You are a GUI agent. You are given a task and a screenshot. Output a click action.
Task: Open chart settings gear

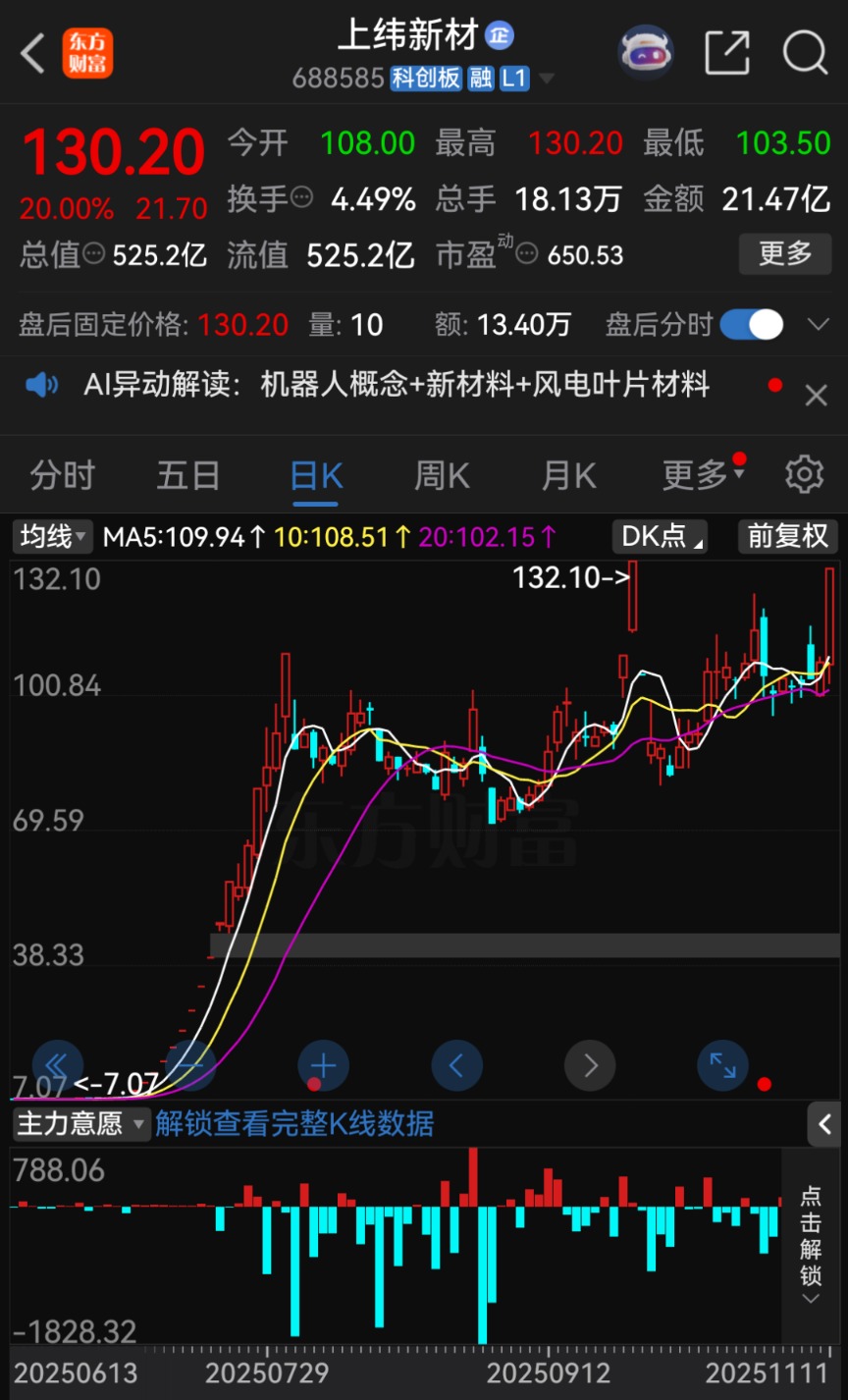tap(804, 475)
